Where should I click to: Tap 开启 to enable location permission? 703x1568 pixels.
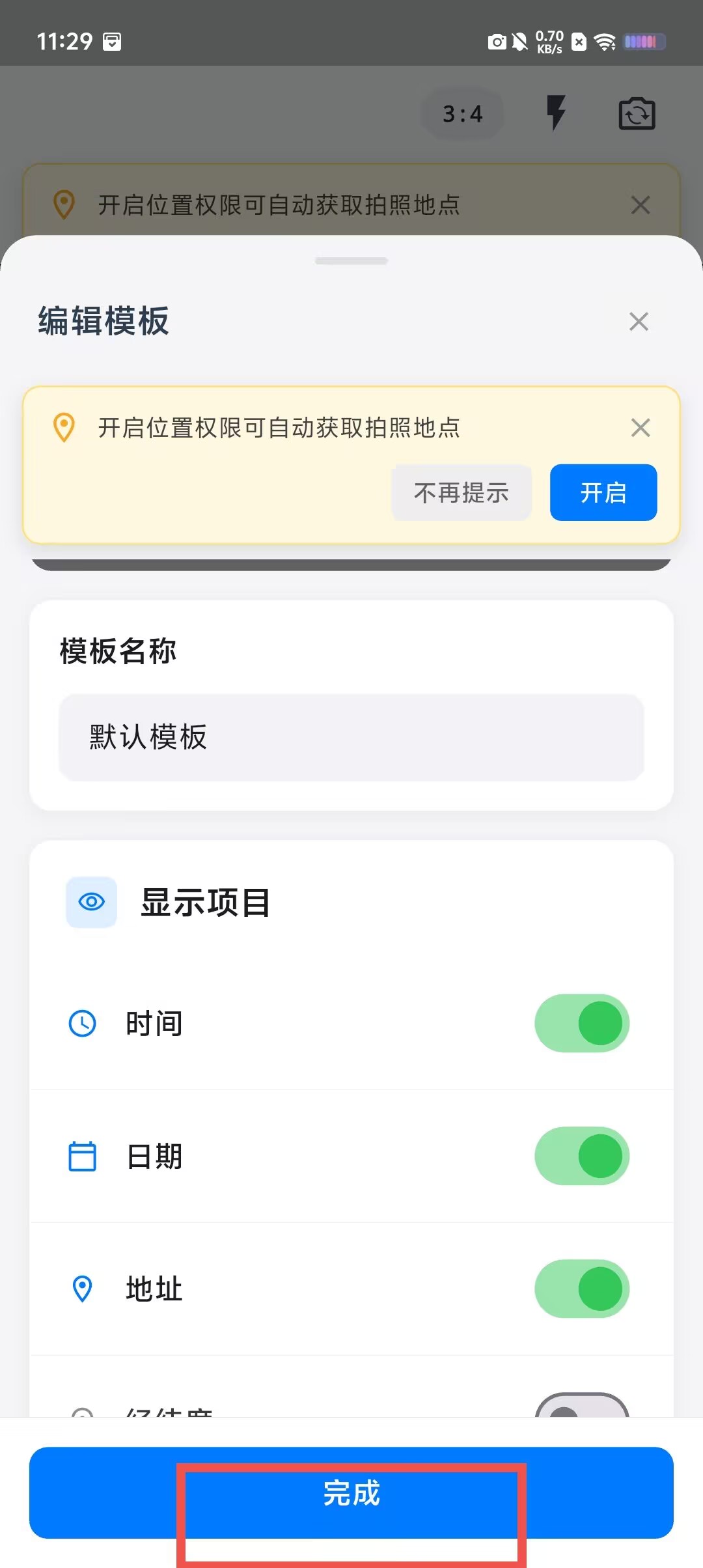pos(603,492)
